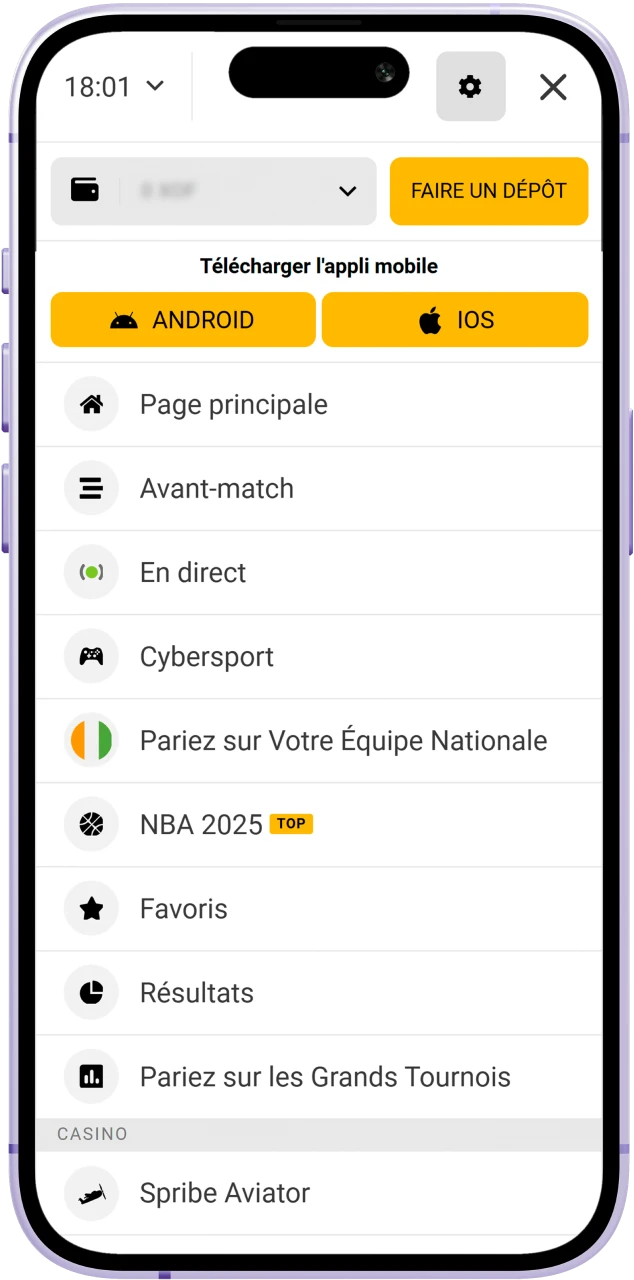Screen dimensions: 634x1280
Task: Tap Faire un dépôt button
Action: point(488,191)
